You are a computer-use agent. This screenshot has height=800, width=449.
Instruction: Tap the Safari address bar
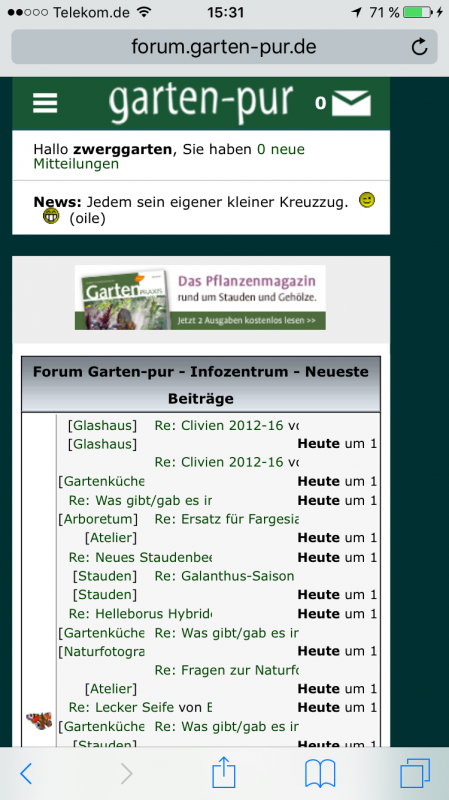pos(224,47)
